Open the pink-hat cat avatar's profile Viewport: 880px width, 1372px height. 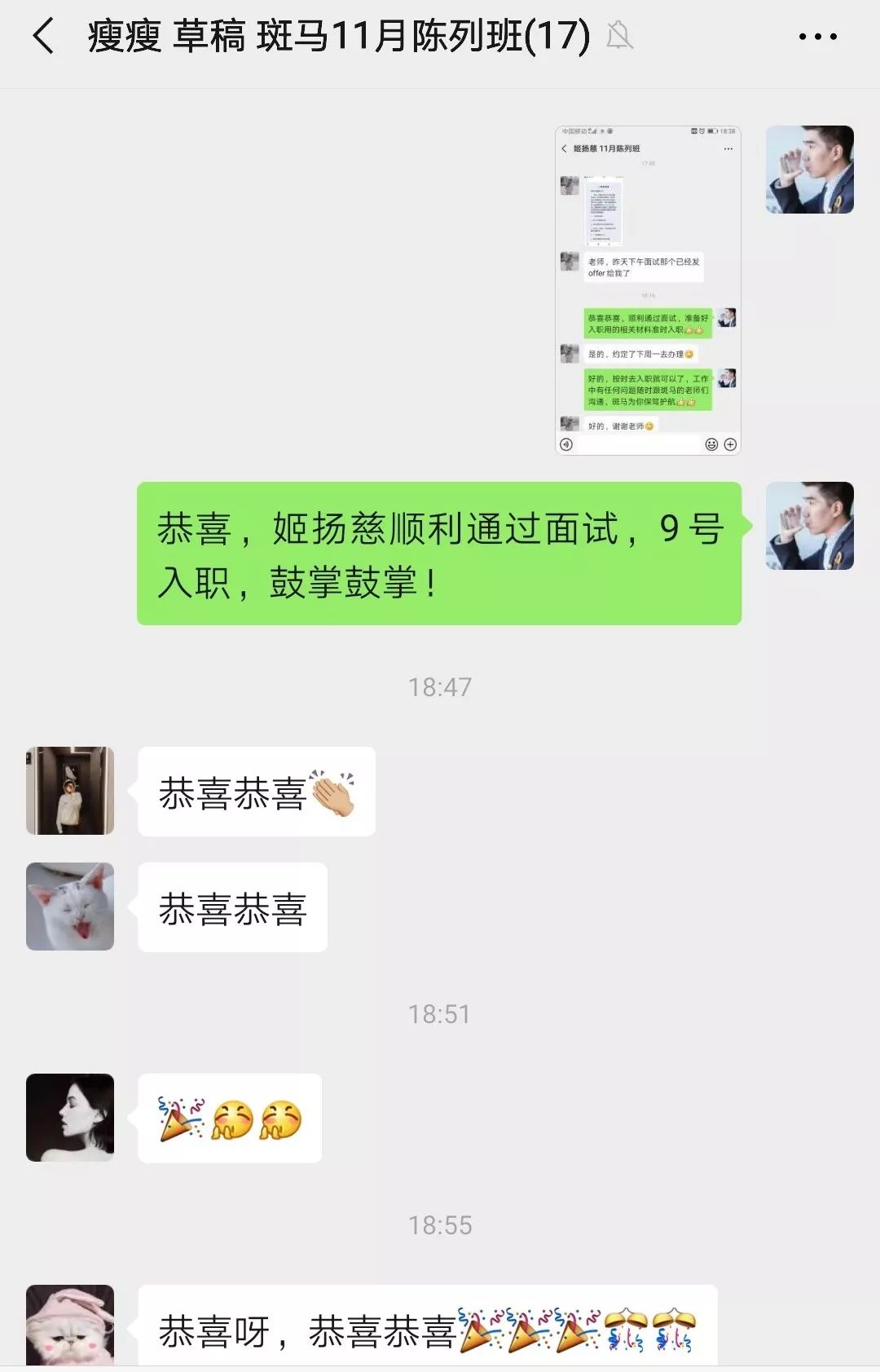[x=70, y=1325]
